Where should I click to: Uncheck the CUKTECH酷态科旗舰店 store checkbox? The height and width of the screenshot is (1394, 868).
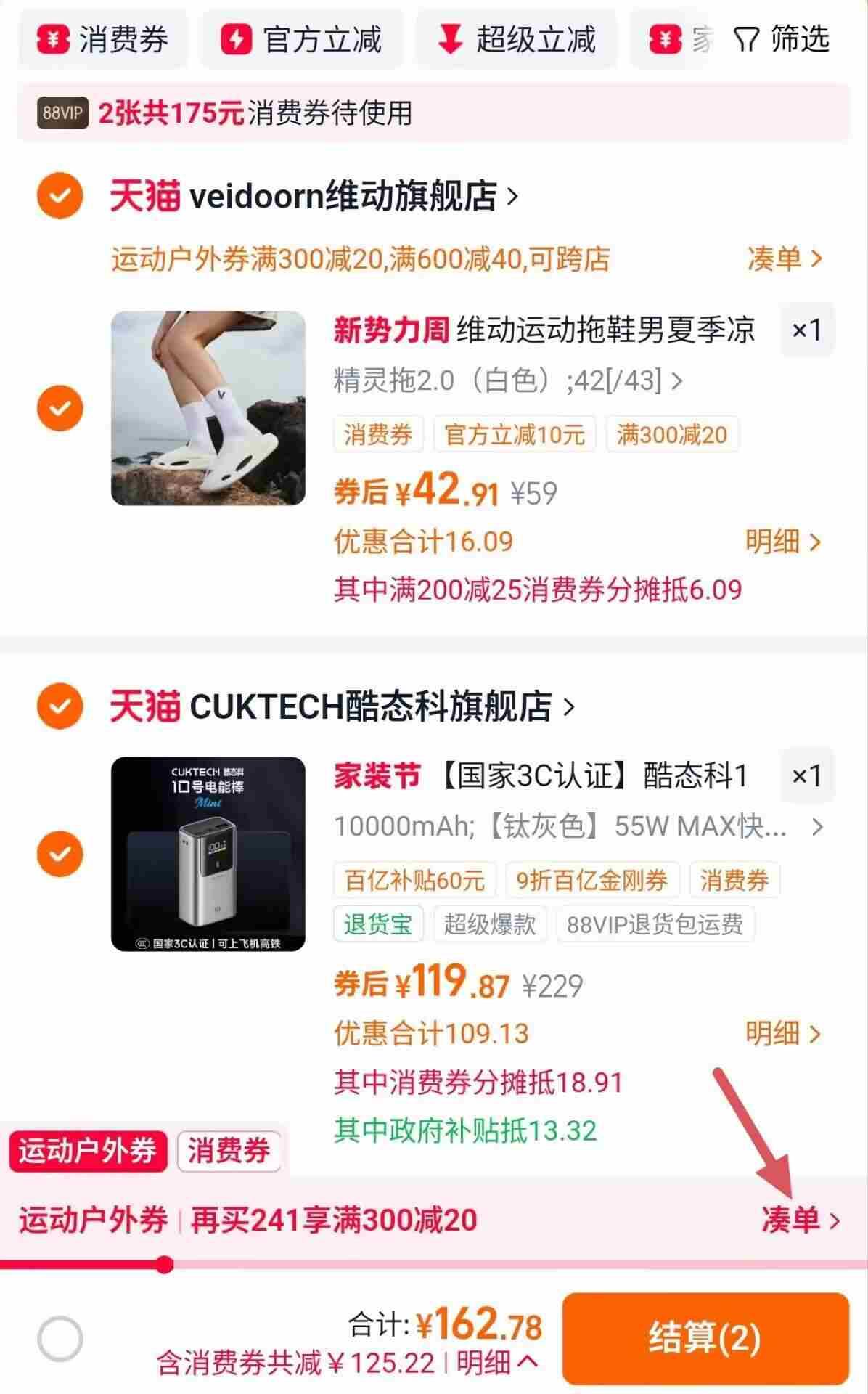point(60,706)
